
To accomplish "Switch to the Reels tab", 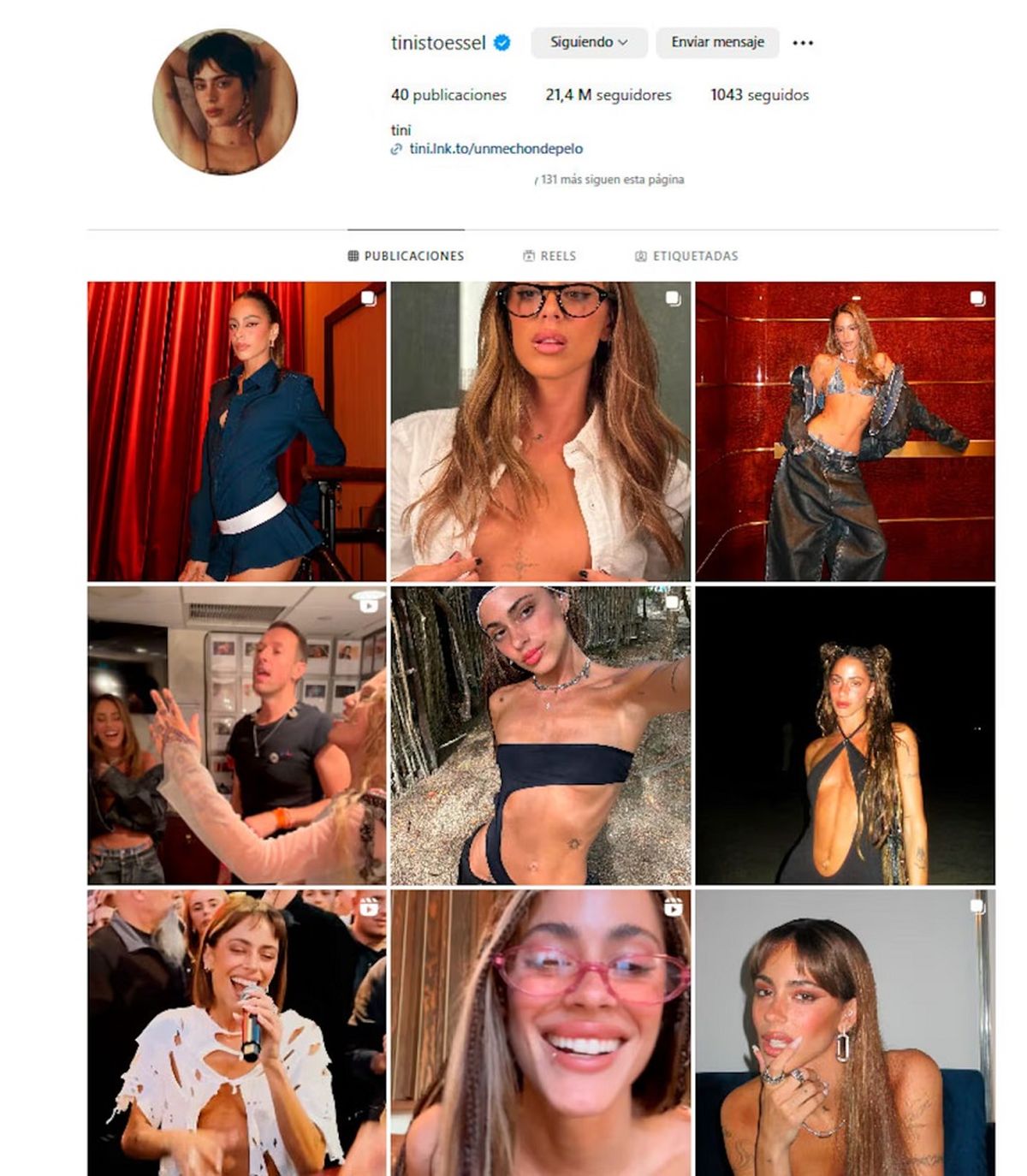I will (549, 256).
